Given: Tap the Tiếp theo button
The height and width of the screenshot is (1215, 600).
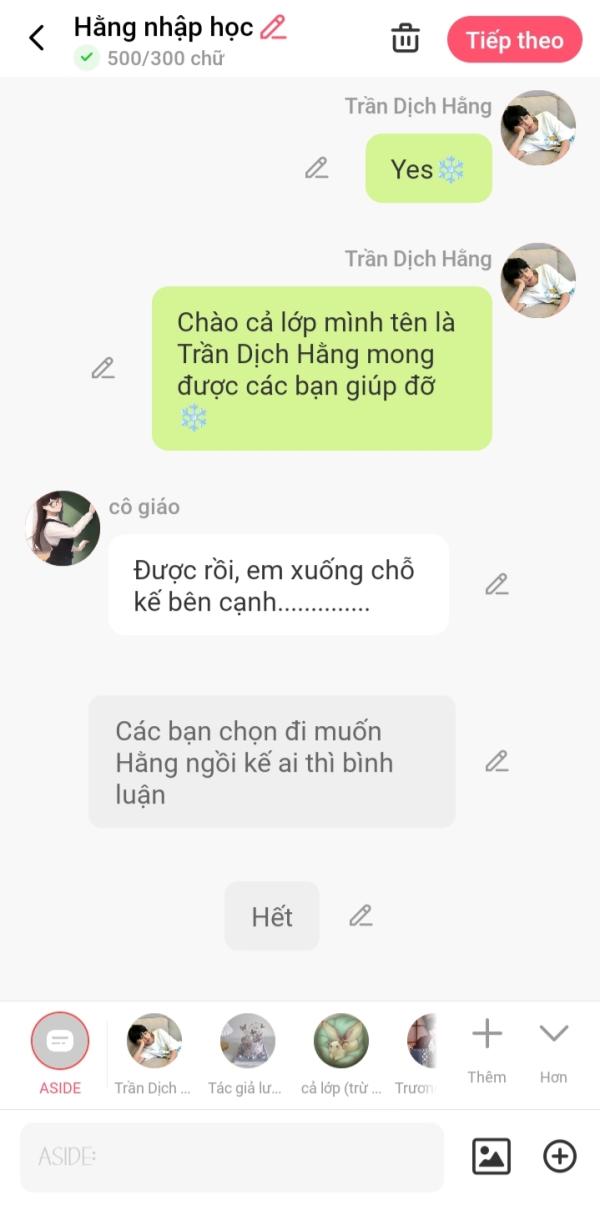Looking at the screenshot, I should [x=514, y=40].
